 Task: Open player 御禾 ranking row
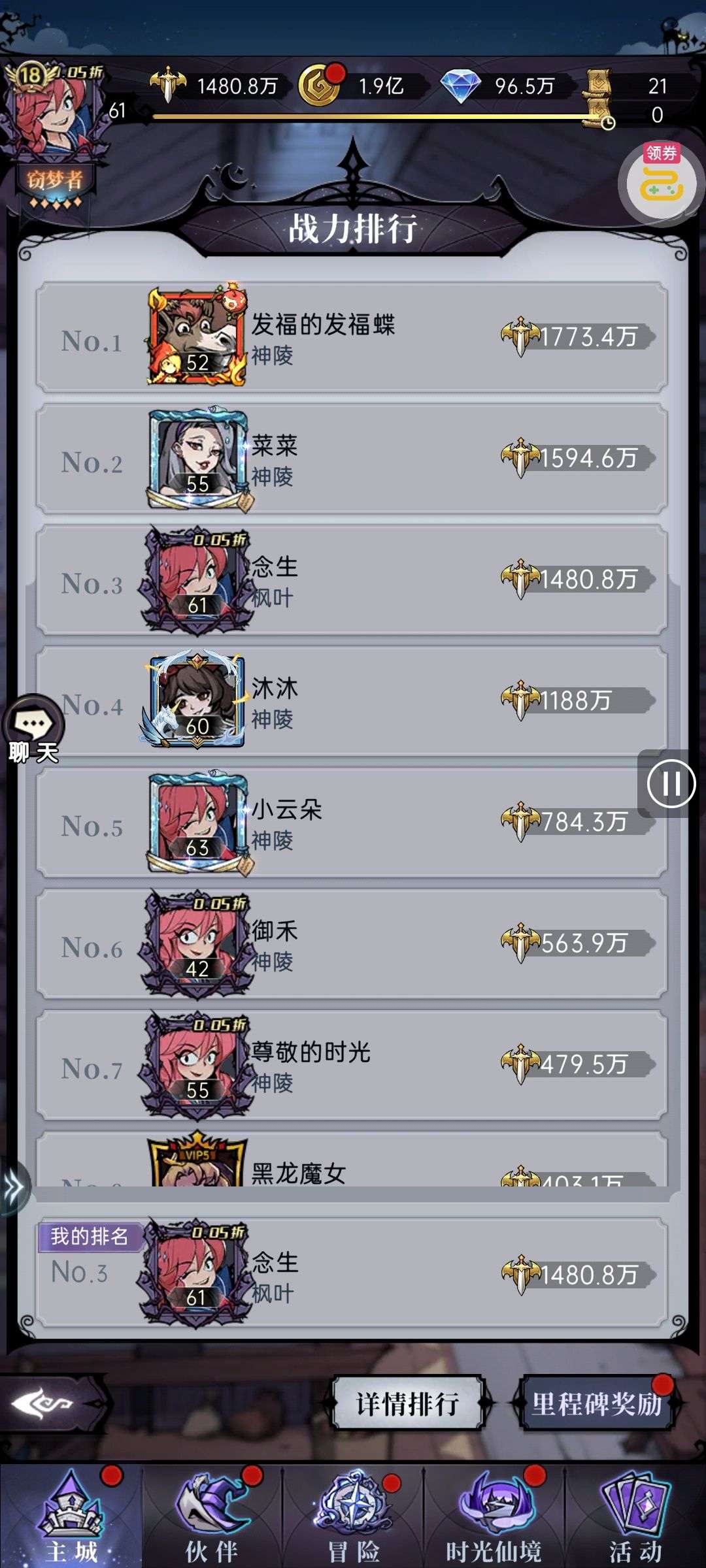point(353,943)
